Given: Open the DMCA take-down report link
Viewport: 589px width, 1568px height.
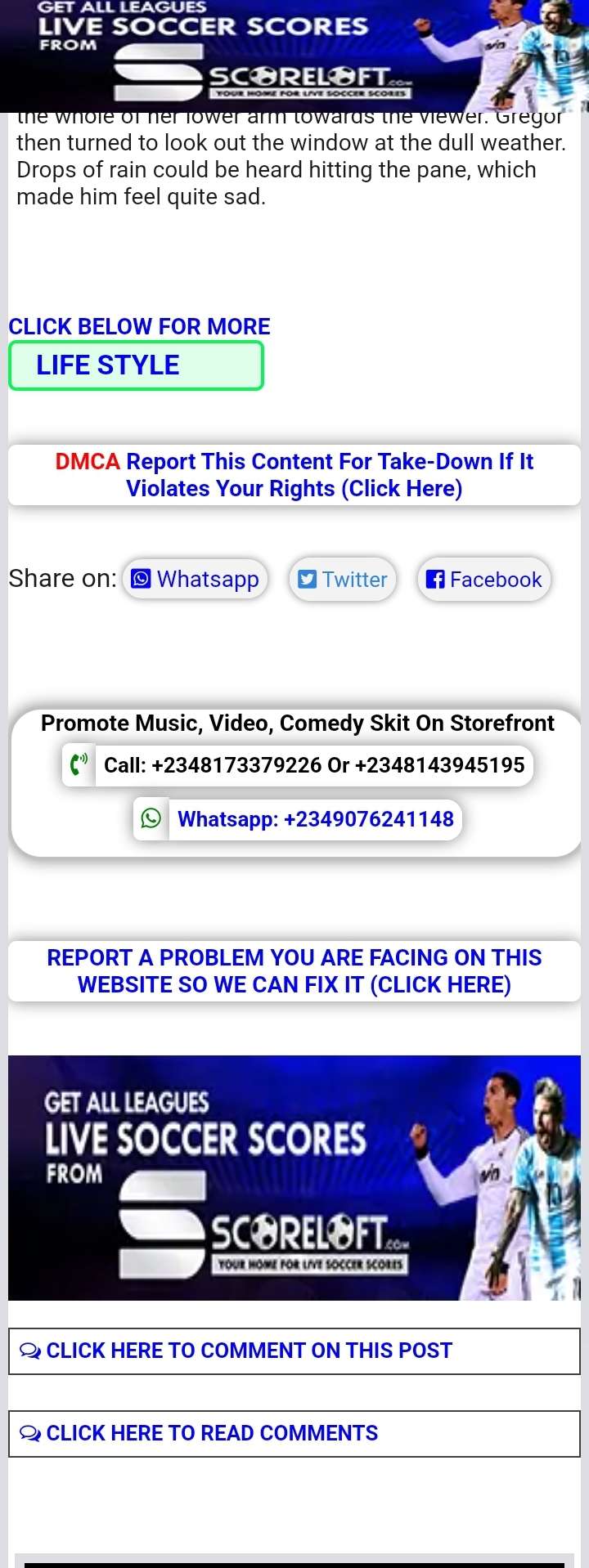Looking at the screenshot, I should point(294,475).
